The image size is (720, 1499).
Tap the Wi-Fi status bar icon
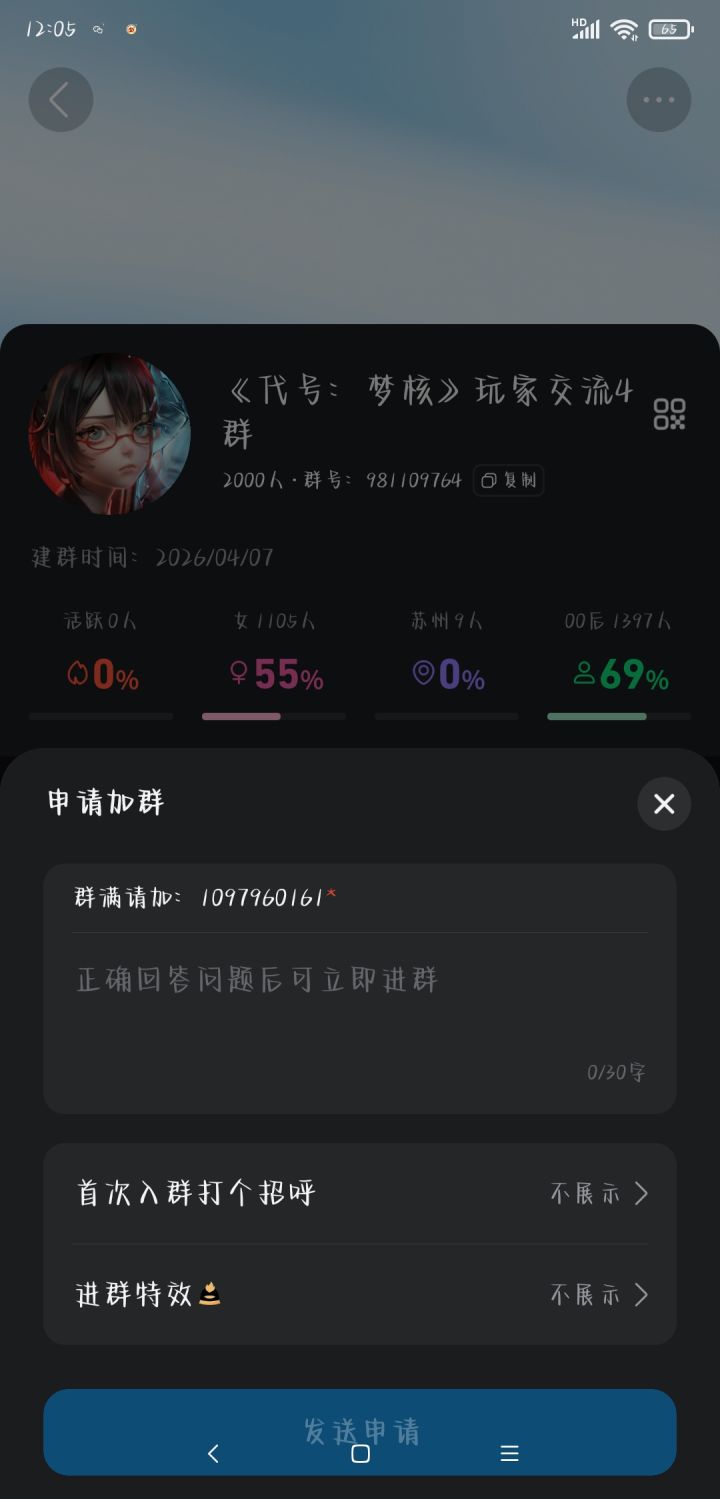[x=625, y=30]
